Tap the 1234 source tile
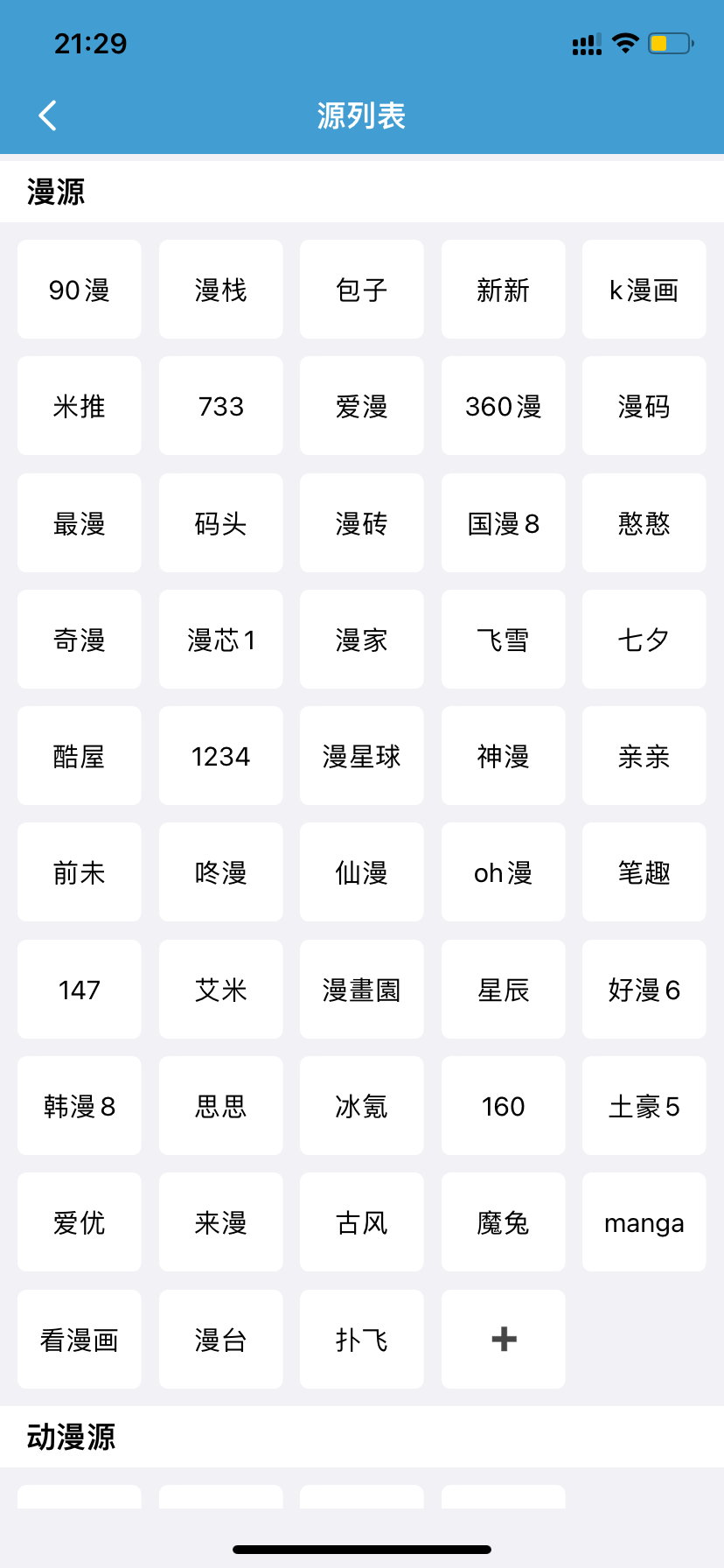The image size is (724, 1568). click(221, 756)
